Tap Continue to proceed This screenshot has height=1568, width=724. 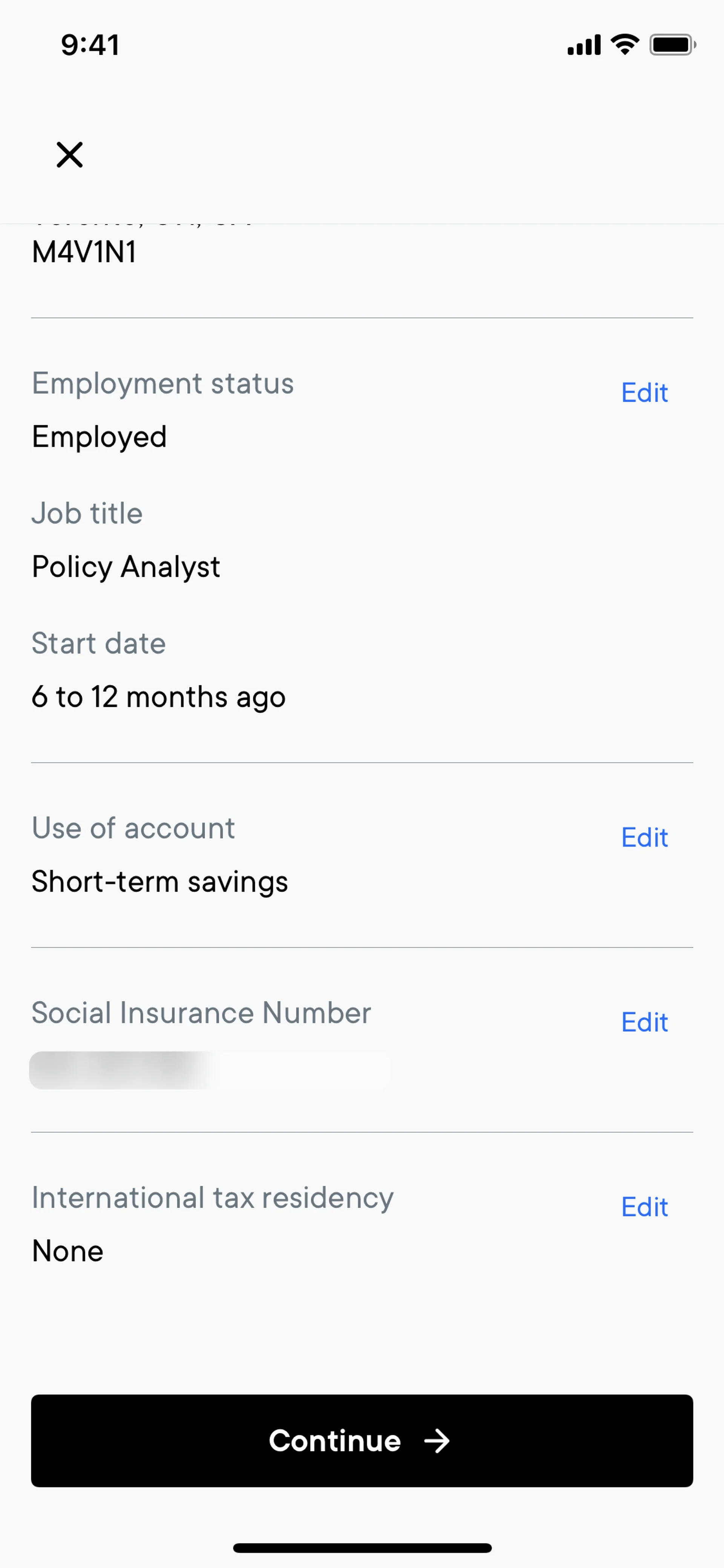point(362,1440)
